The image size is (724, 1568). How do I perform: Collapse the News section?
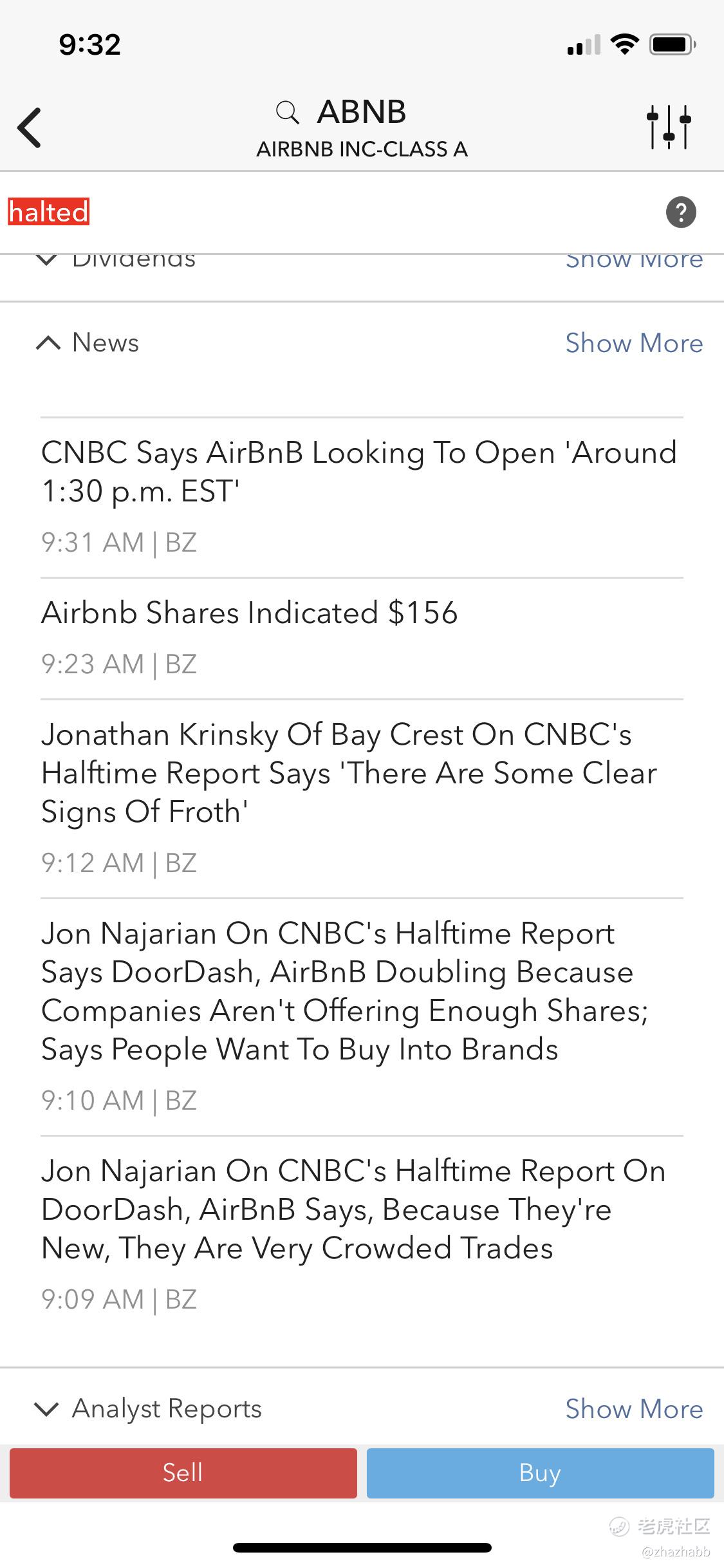click(x=49, y=343)
